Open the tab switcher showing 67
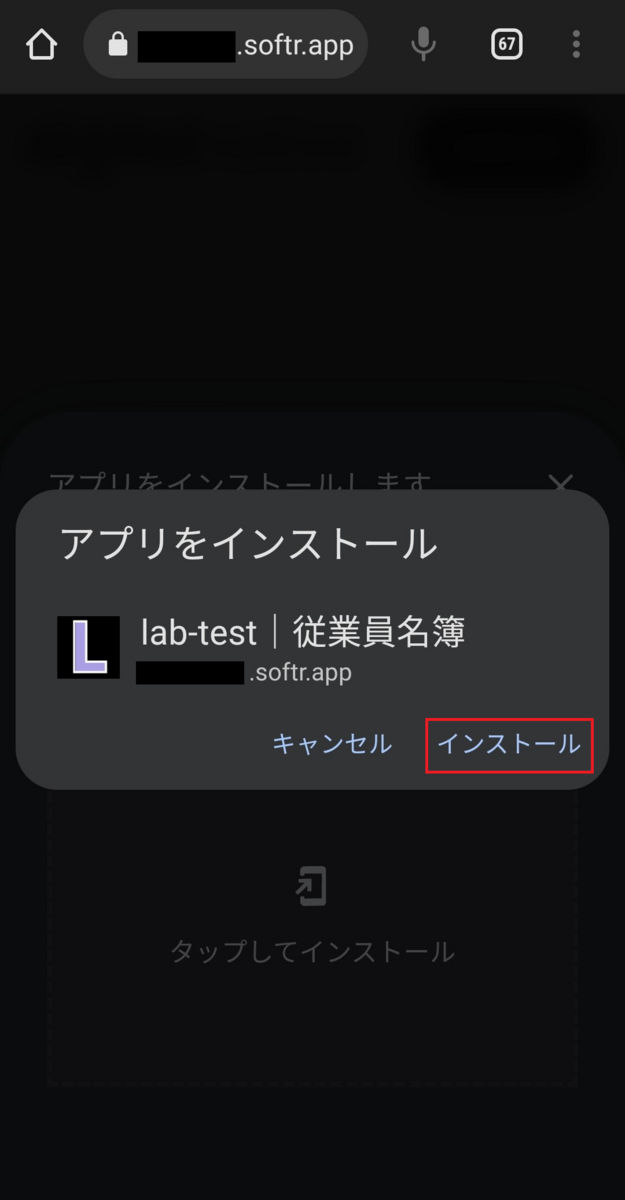 507,44
